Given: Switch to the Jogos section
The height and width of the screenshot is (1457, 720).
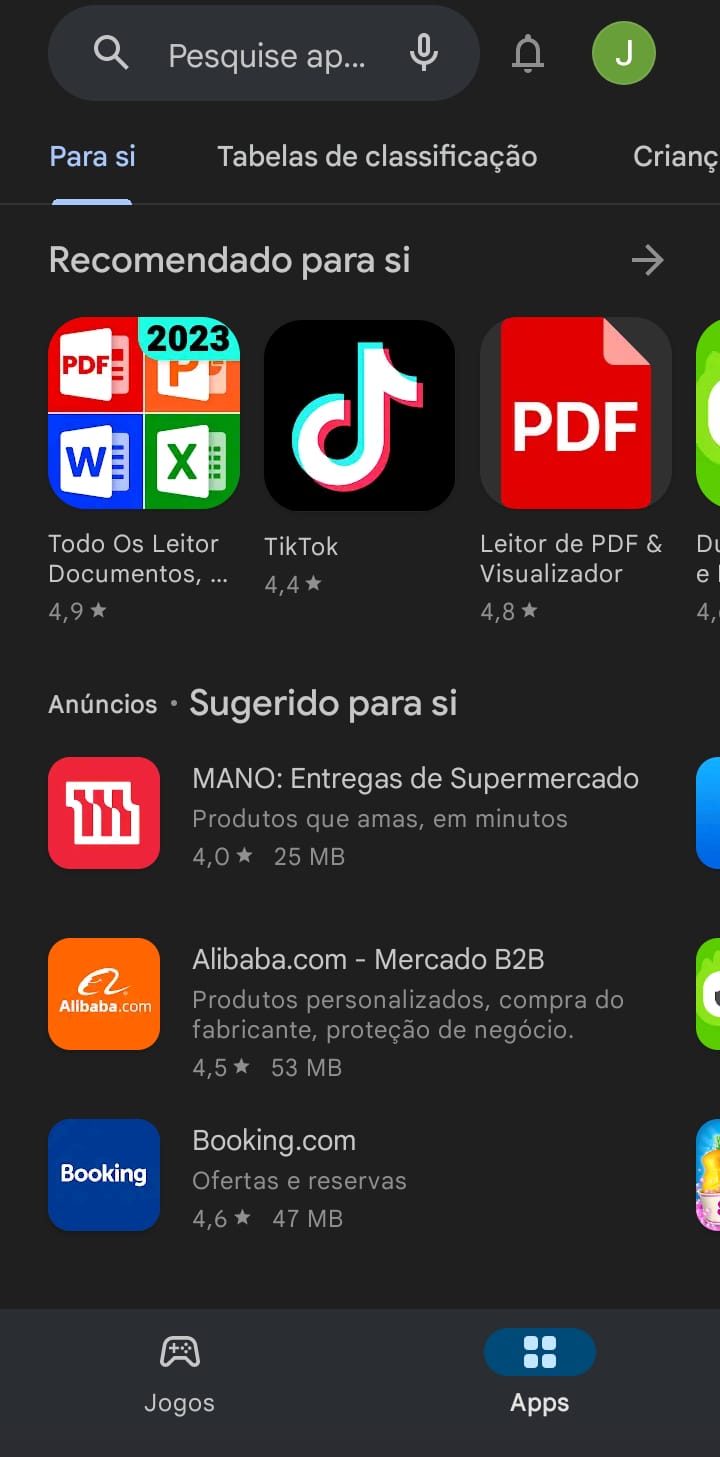Looking at the screenshot, I should pyautogui.click(x=180, y=1375).
